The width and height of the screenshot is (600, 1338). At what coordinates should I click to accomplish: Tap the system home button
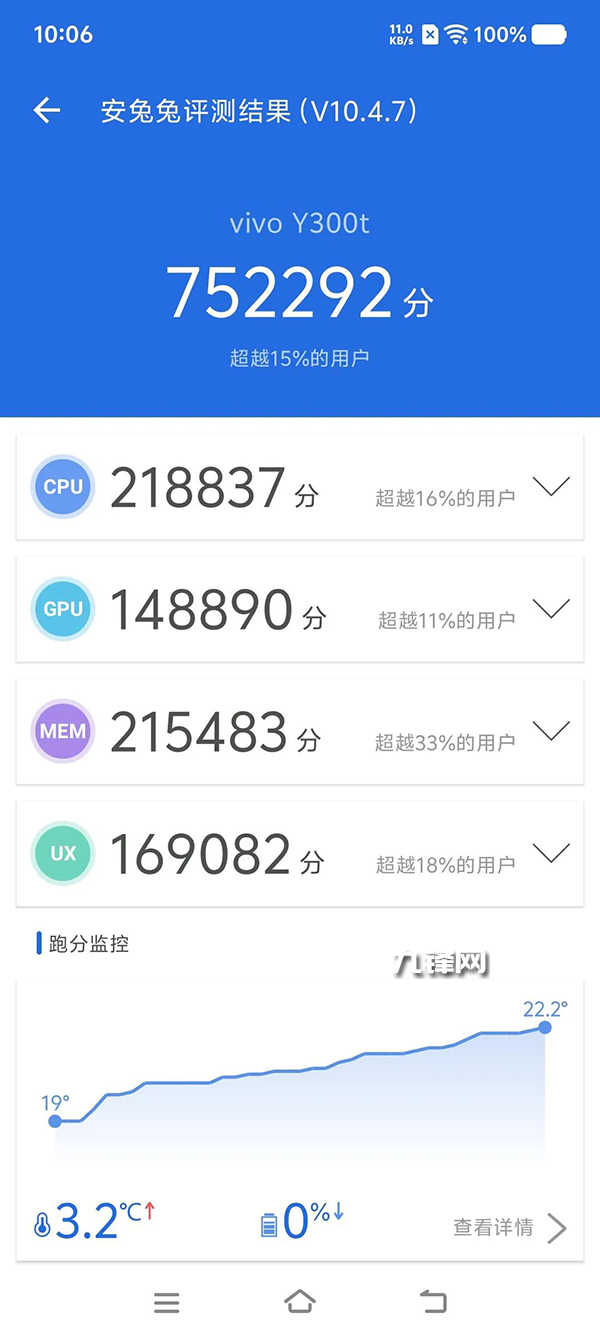coord(300,1301)
